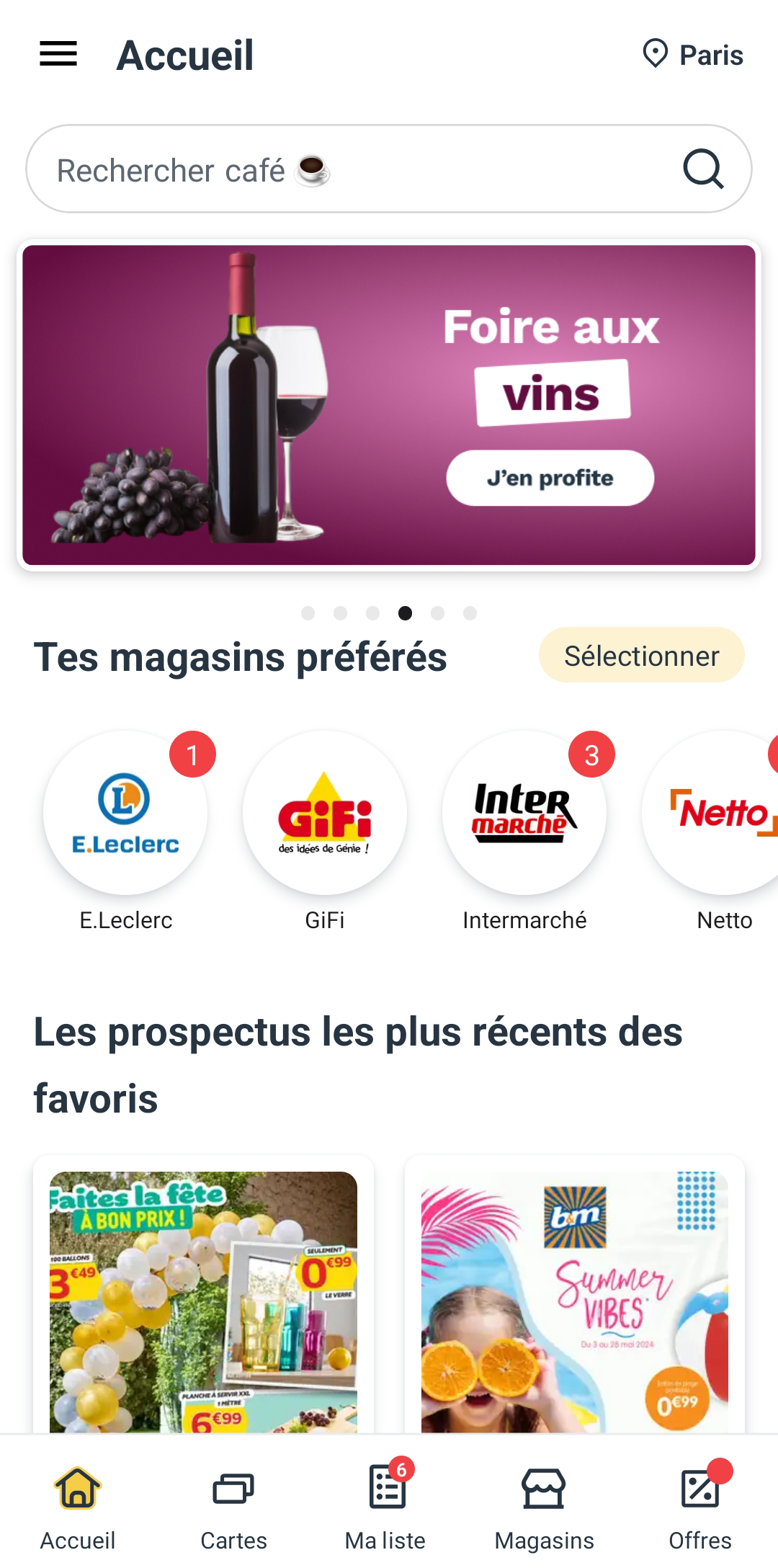Open the E.Leclerc store
The width and height of the screenshot is (778, 1568).
pos(125,814)
